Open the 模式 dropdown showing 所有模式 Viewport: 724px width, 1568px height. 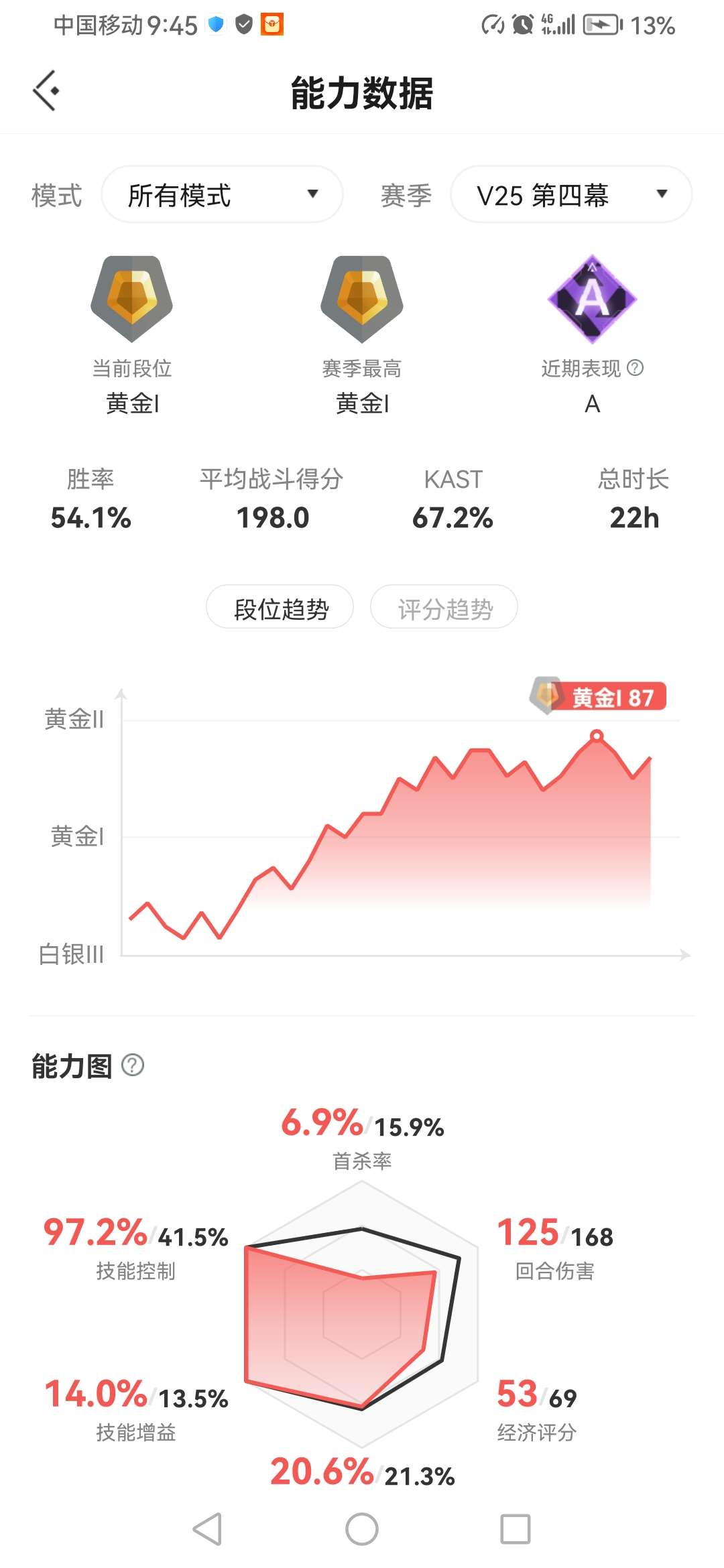pyautogui.click(x=222, y=194)
